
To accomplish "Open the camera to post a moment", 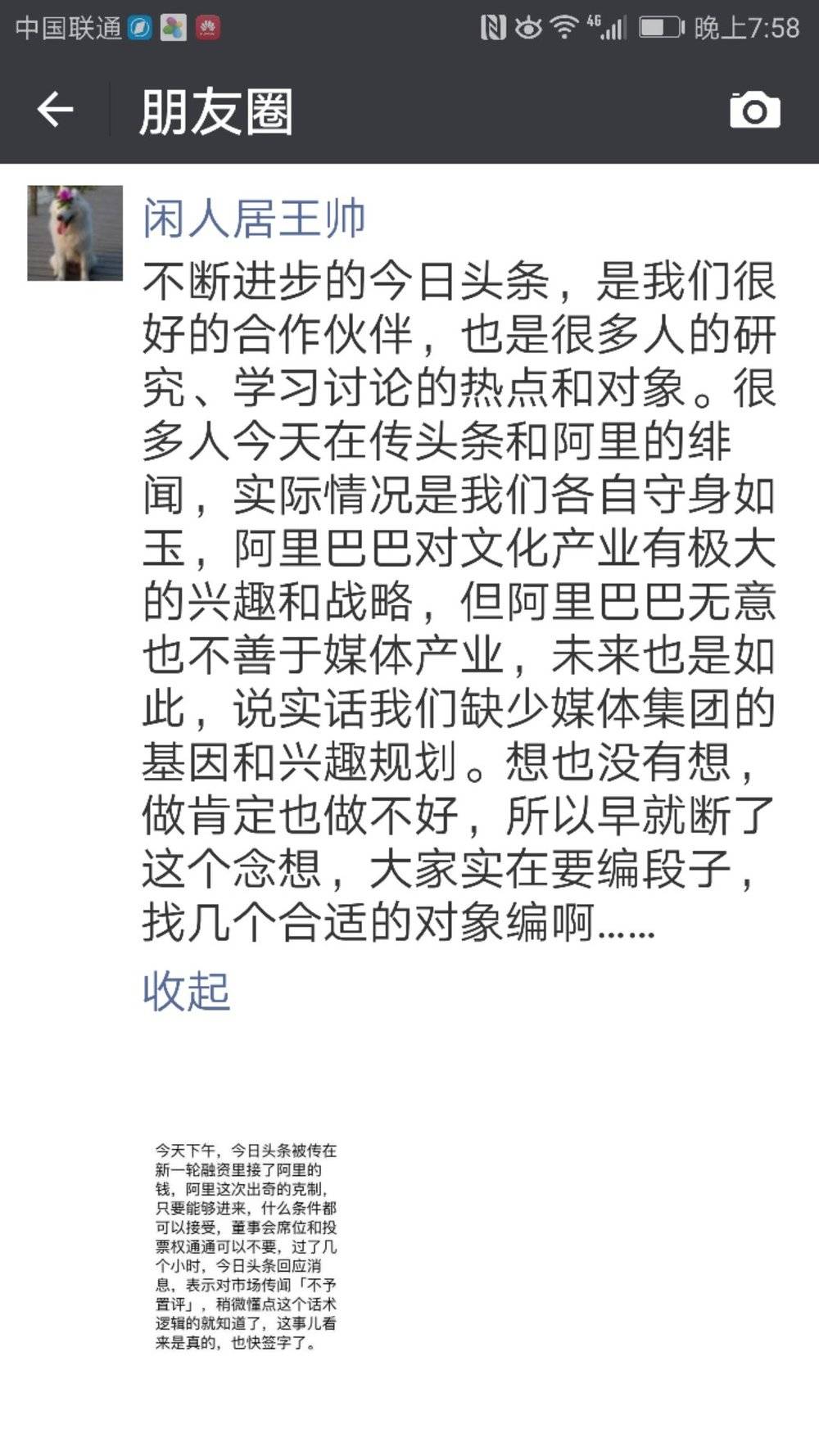I will pyautogui.click(x=754, y=111).
